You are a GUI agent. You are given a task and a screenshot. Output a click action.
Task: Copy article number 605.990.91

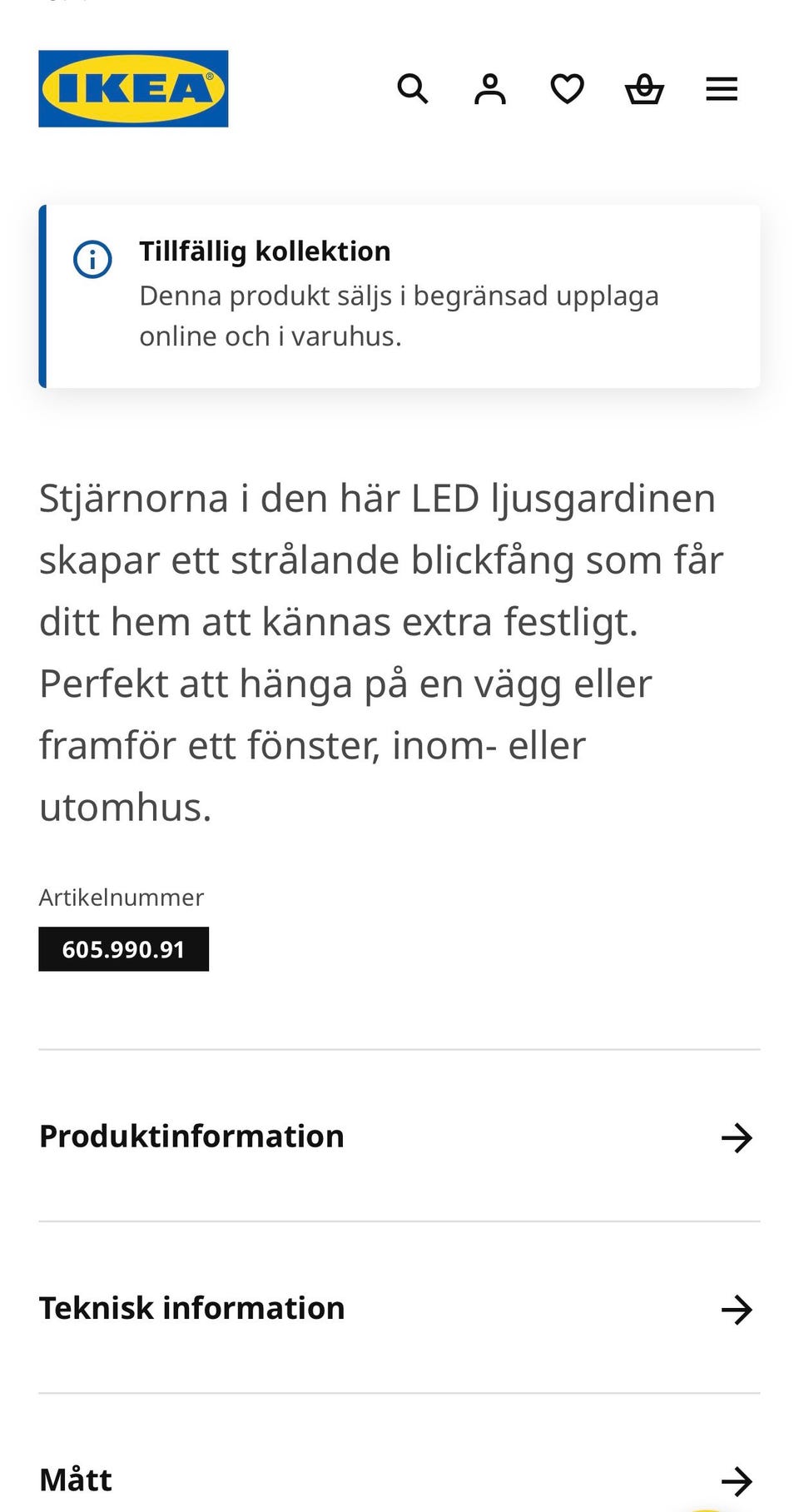[x=123, y=949]
